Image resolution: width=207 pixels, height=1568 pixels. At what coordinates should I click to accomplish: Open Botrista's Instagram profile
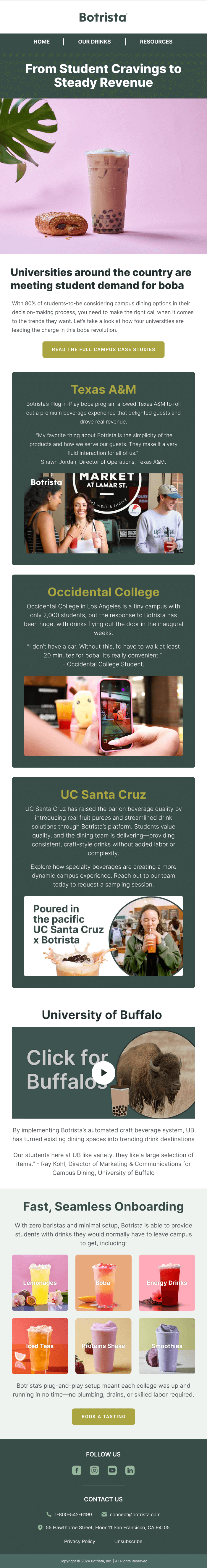coord(94,1470)
